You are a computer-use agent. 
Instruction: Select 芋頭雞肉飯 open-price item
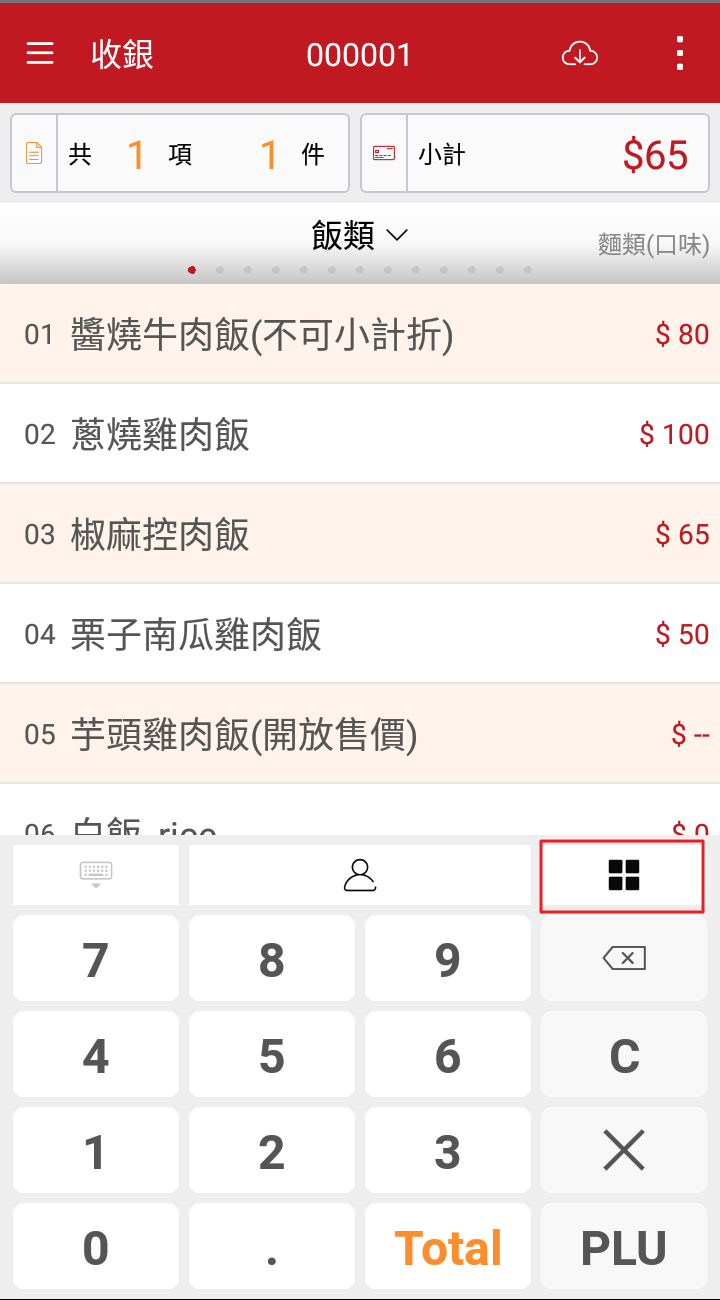pyautogui.click(x=360, y=734)
